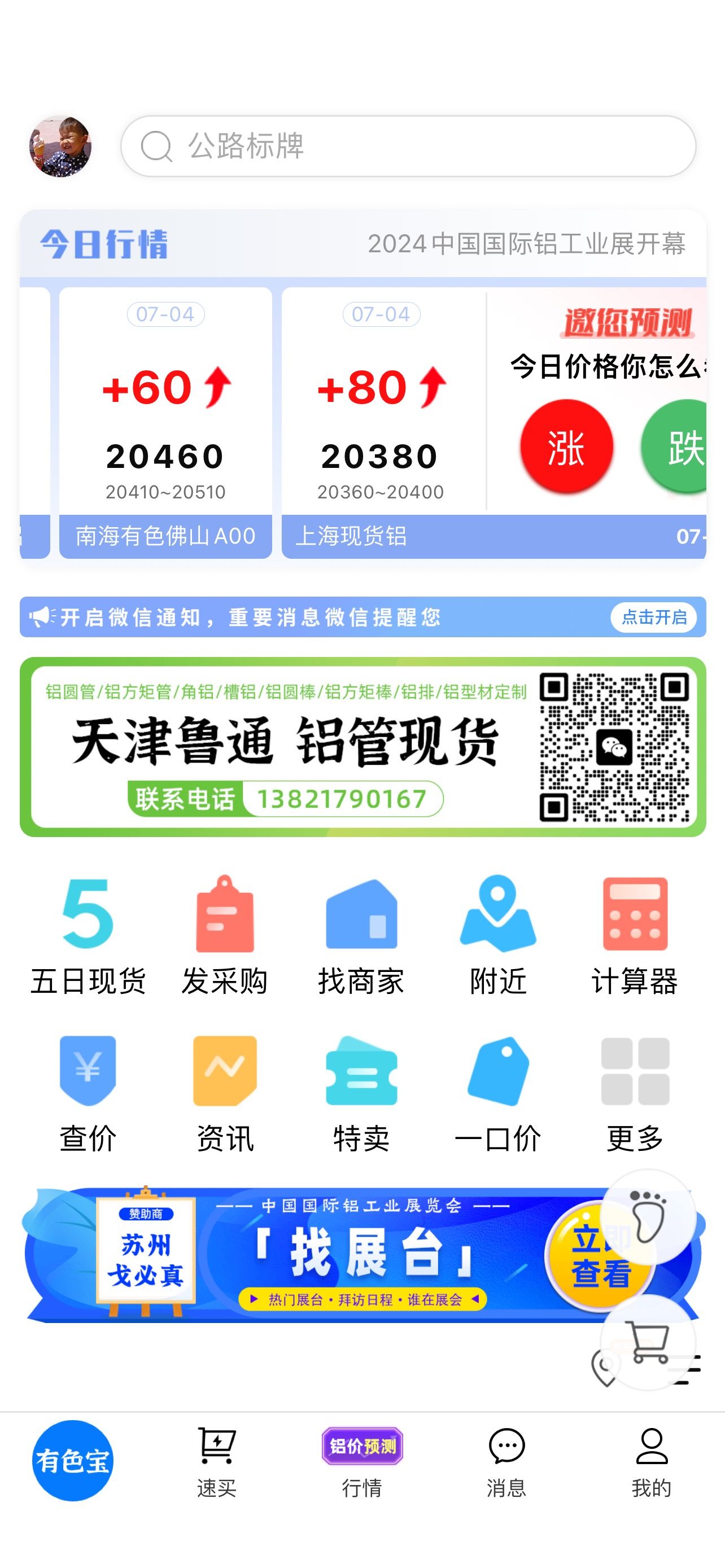Predict price rise with 涨 button
The height and width of the screenshot is (1568, 725).
pos(566,447)
